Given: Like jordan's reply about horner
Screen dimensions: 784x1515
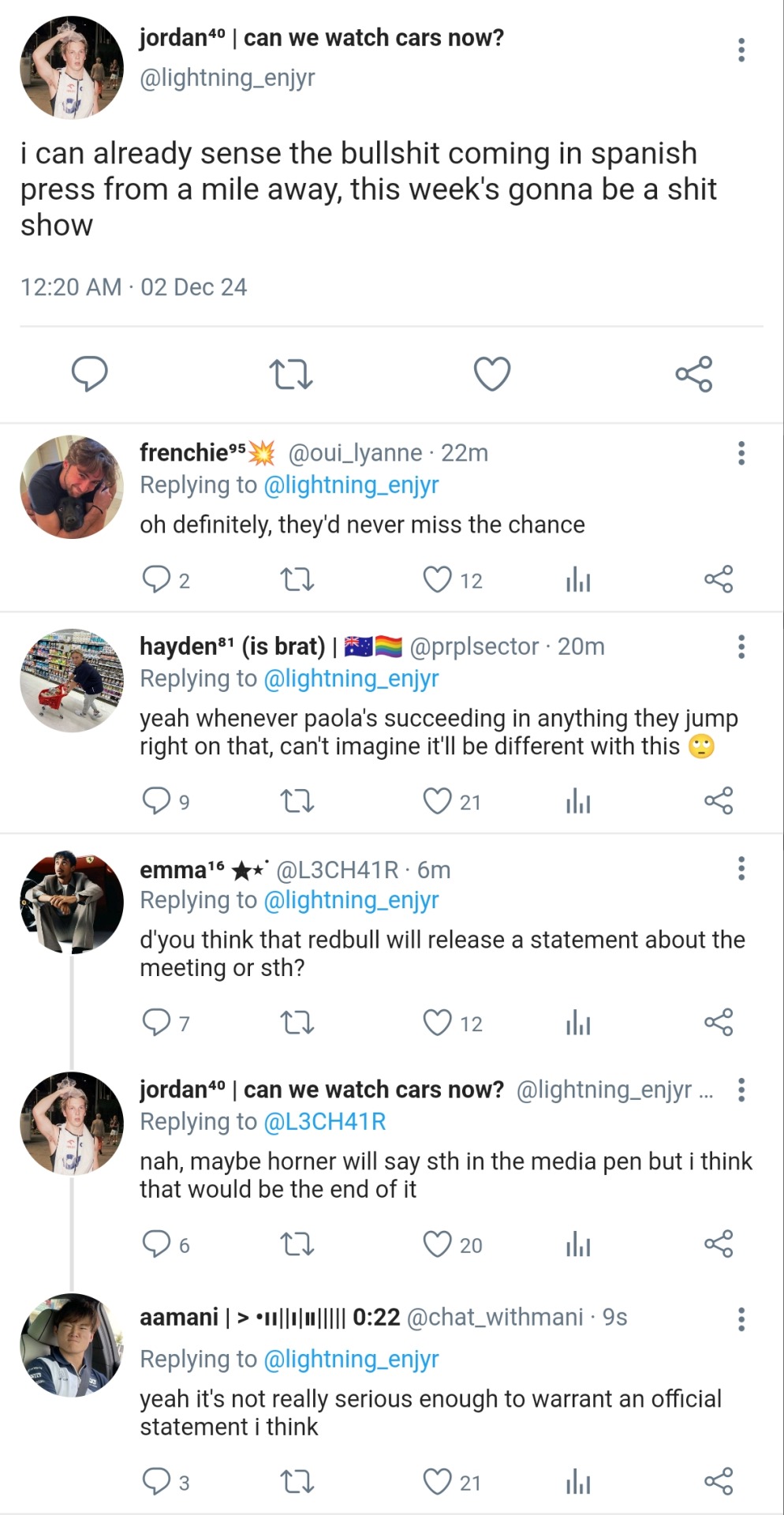Looking at the screenshot, I should click(x=438, y=1245).
